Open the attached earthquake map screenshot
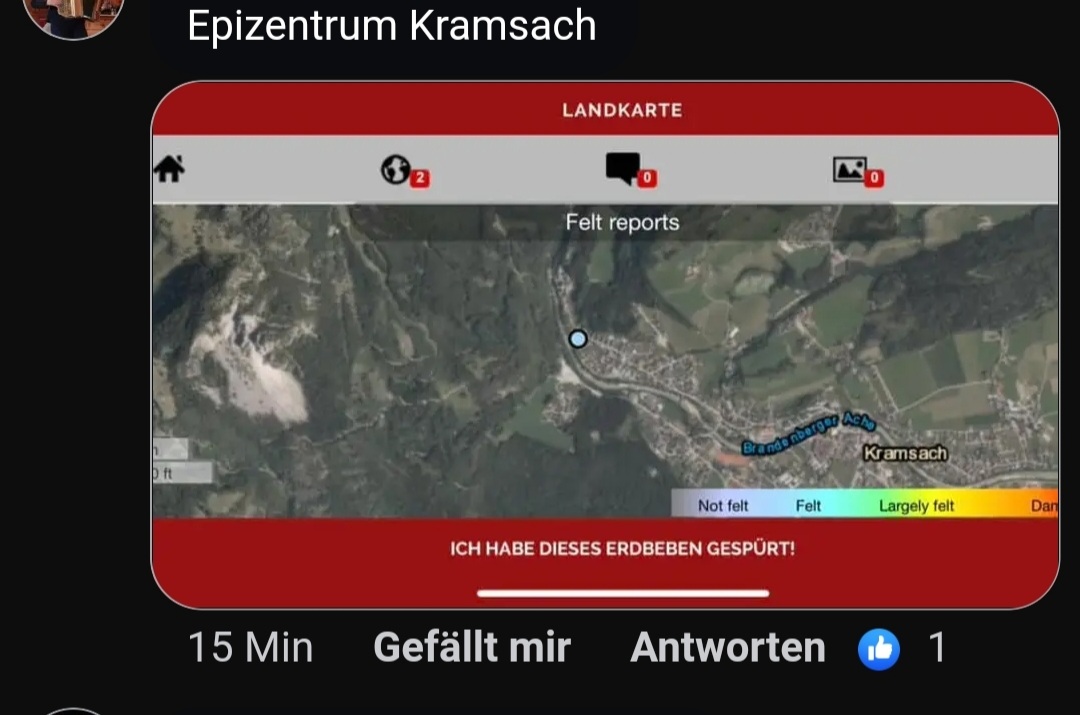Image resolution: width=1080 pixels, height=715 pixels. [604, 345]
